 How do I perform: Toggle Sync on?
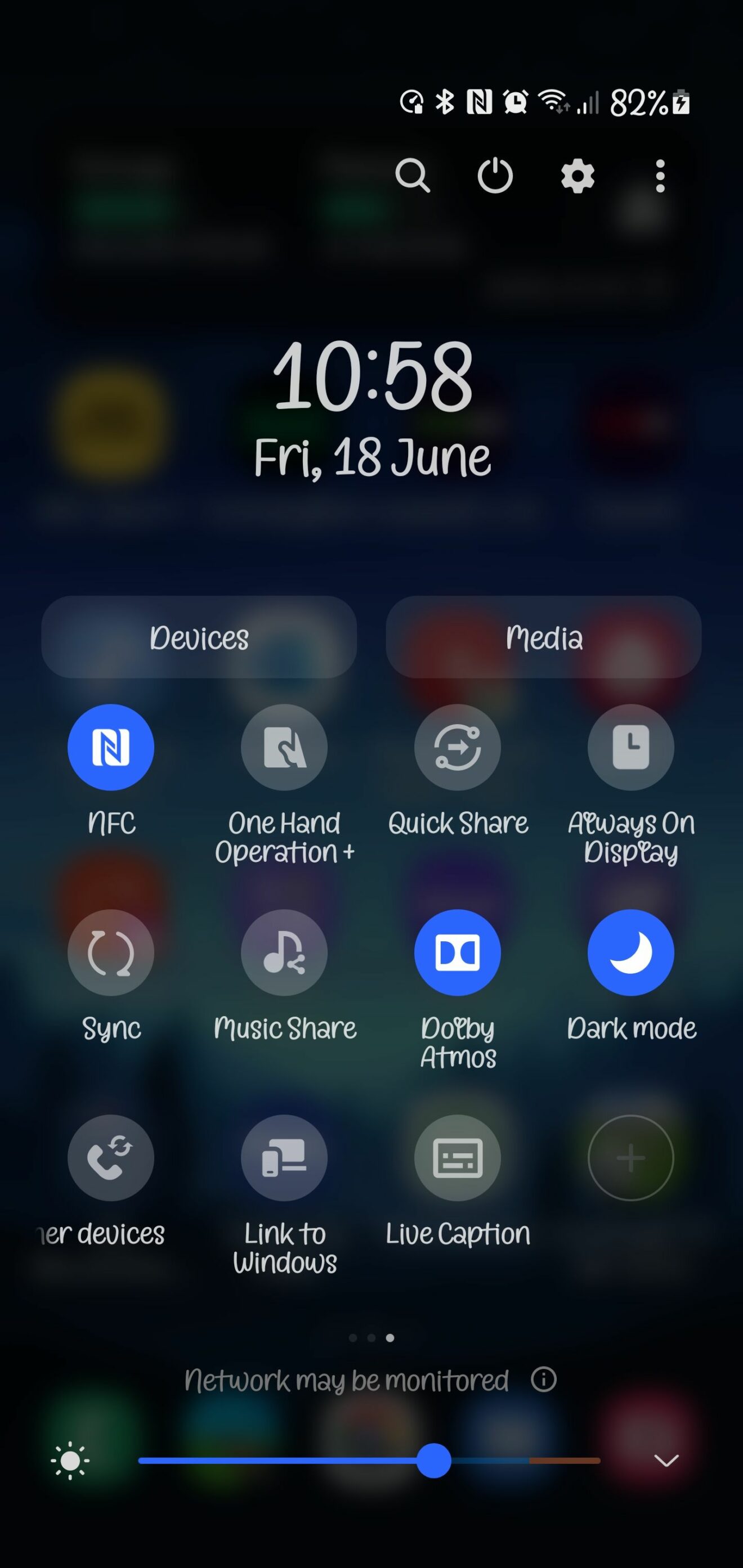click(111, 953)
